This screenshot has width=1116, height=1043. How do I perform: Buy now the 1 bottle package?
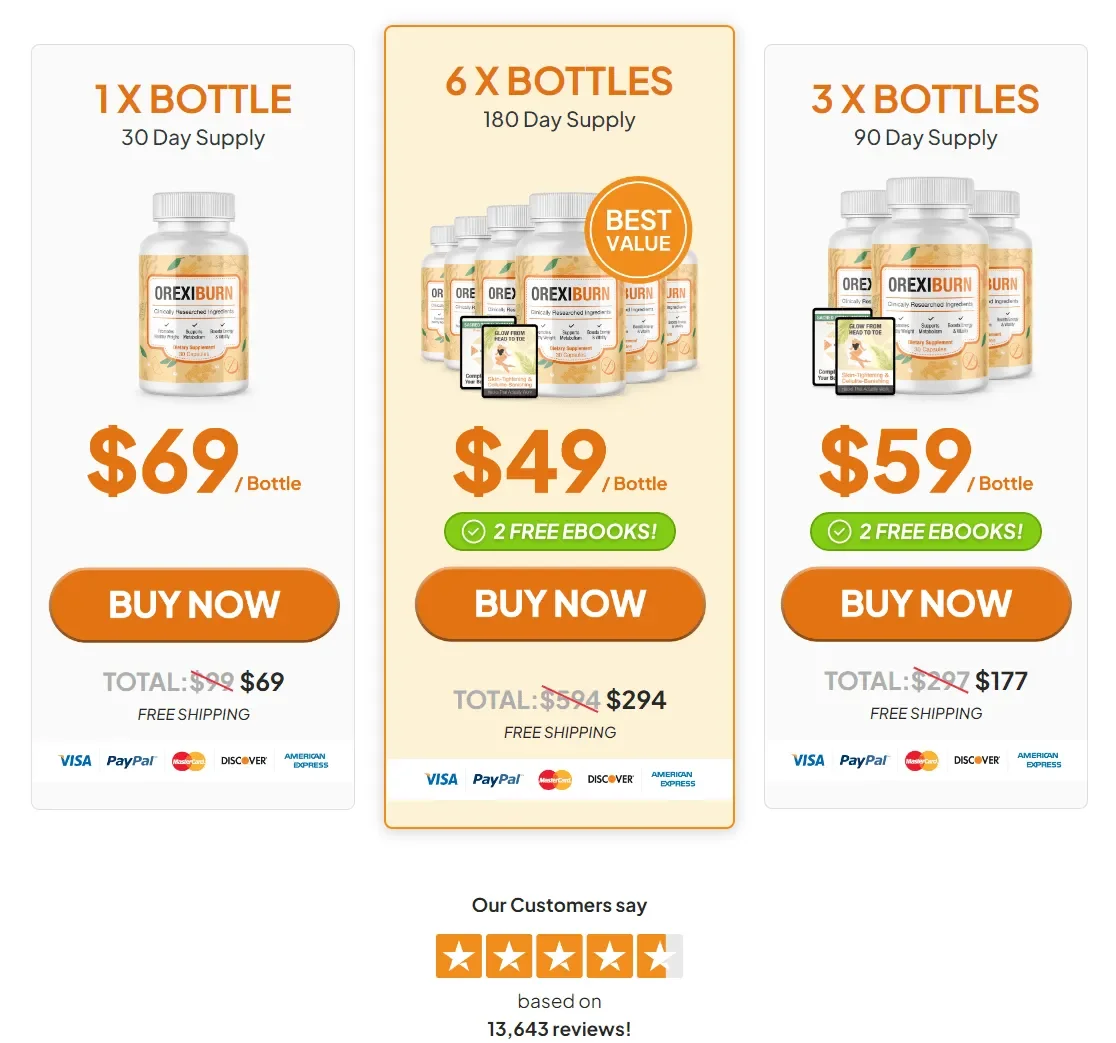[194, 605]
